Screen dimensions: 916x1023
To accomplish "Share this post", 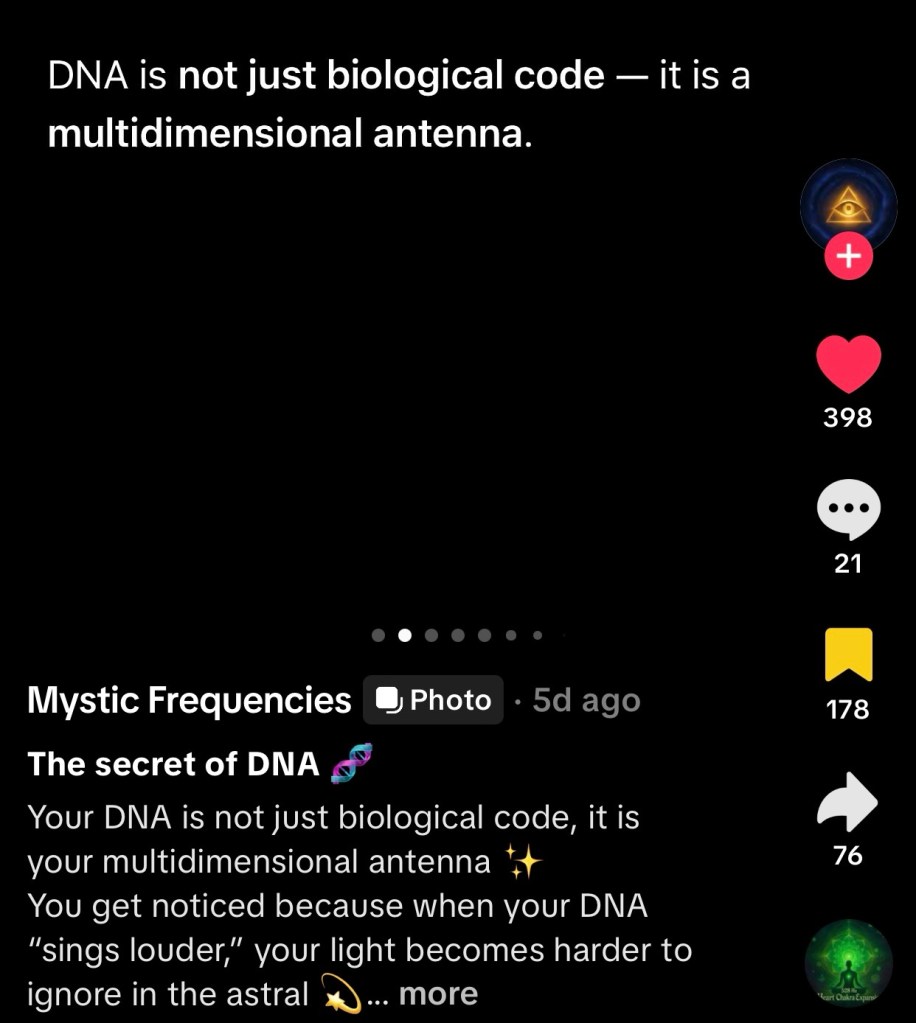I will point(848,801).
